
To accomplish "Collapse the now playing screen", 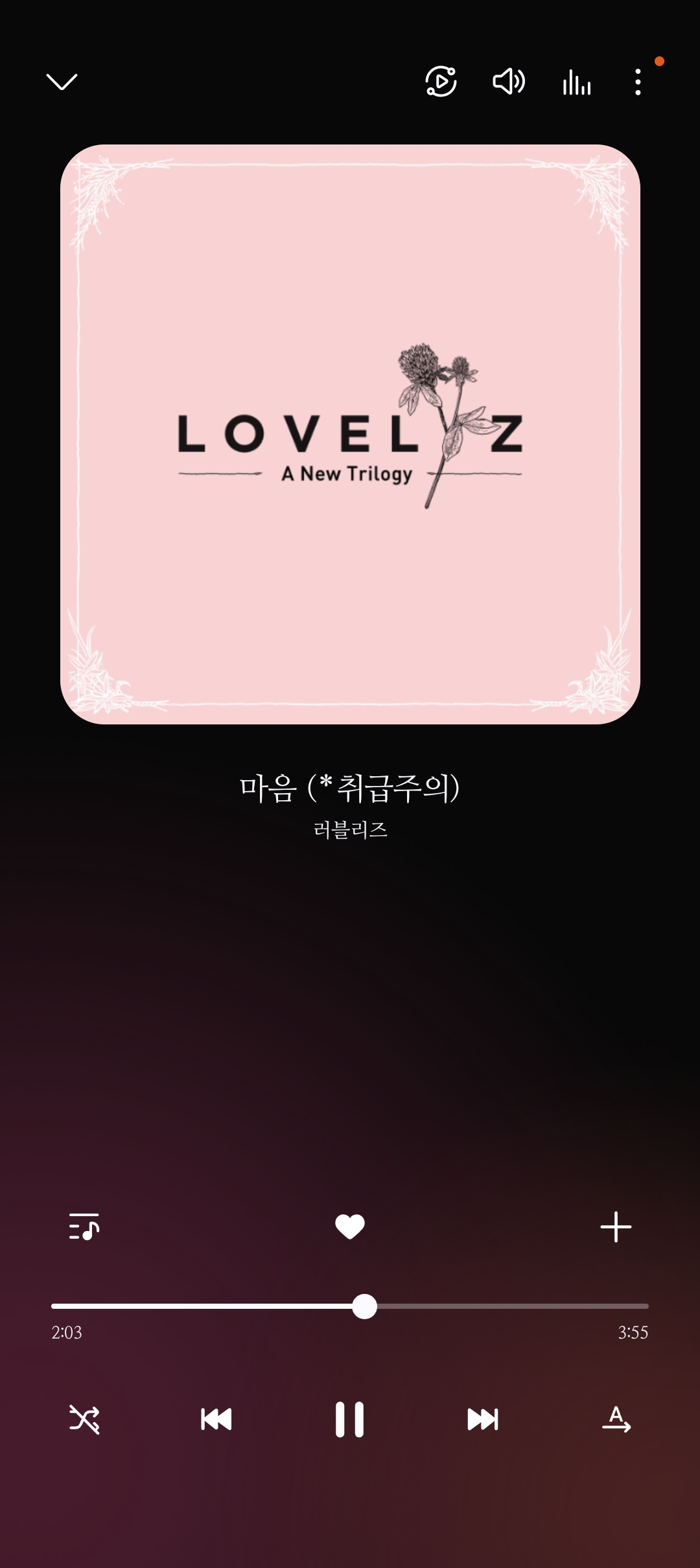I will (62, 82).
